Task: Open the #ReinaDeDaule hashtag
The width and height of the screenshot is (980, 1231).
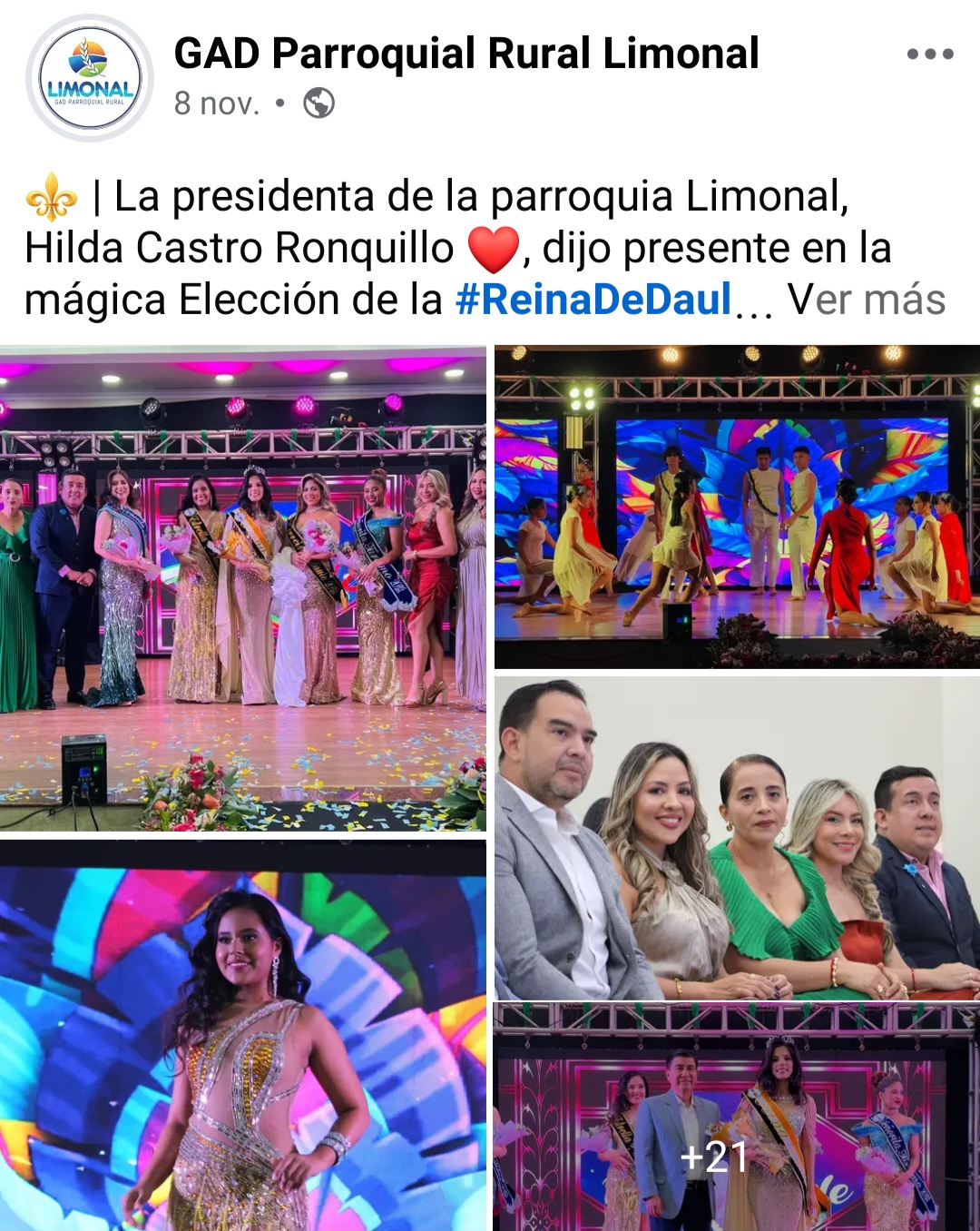Action: point(593,300)
